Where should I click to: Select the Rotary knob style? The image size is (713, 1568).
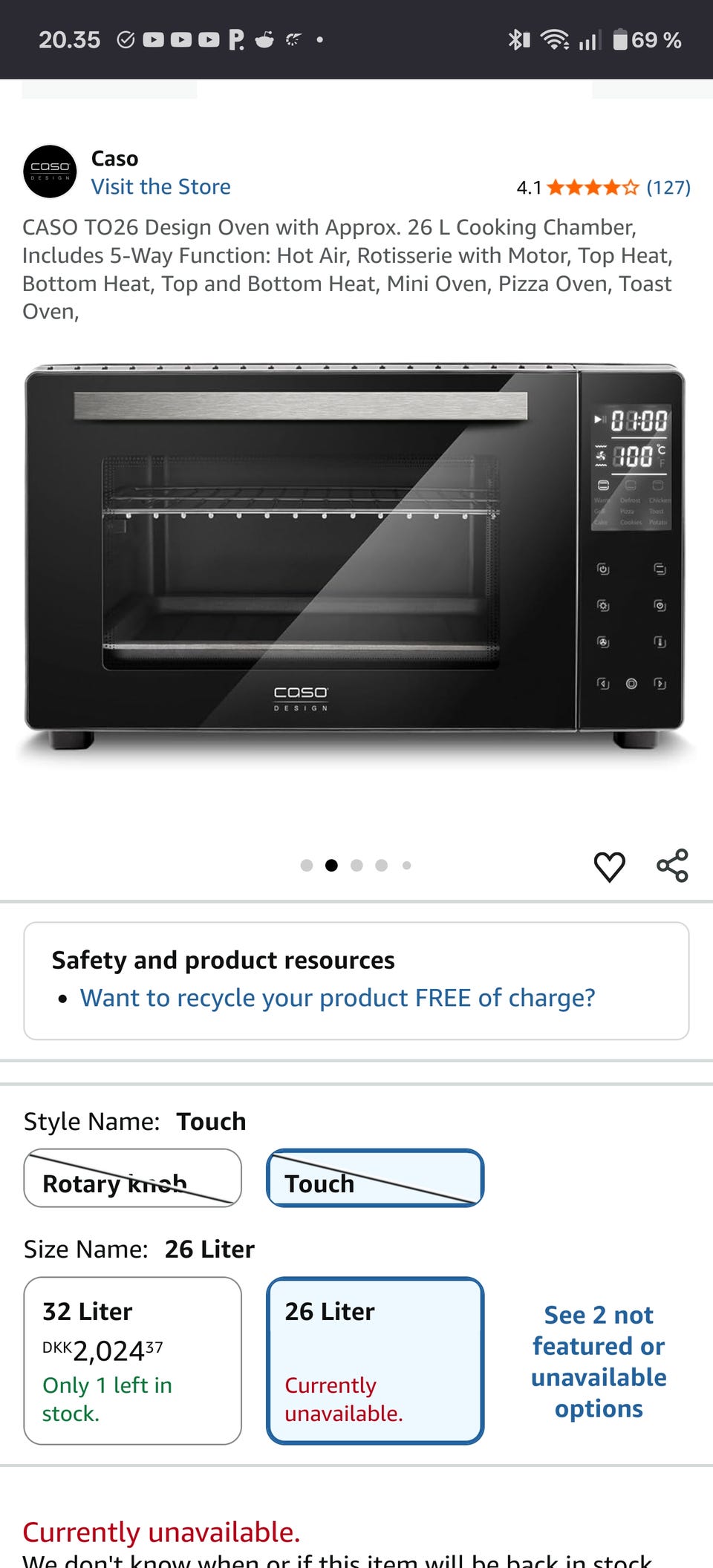point(132,1178)
